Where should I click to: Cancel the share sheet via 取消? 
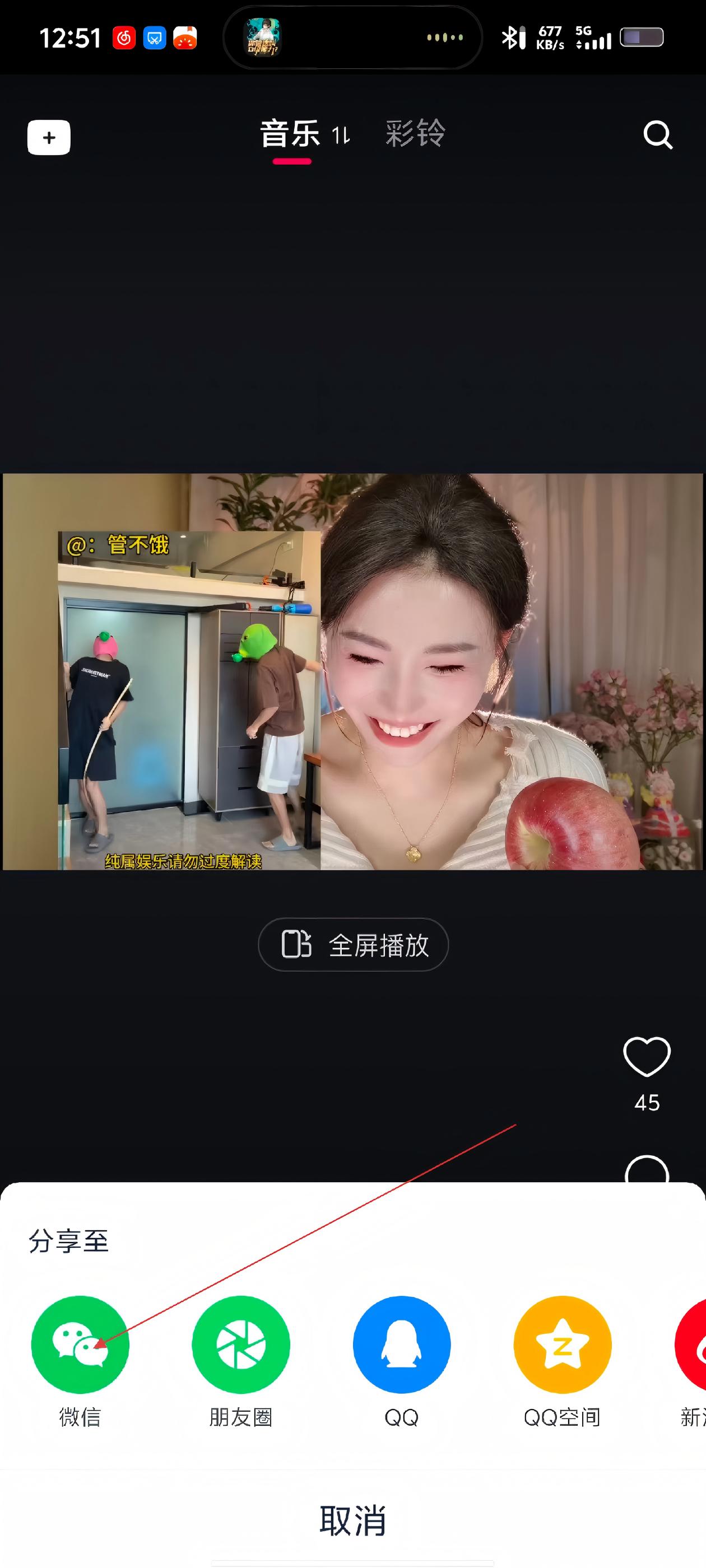(x=352, y=1519)
